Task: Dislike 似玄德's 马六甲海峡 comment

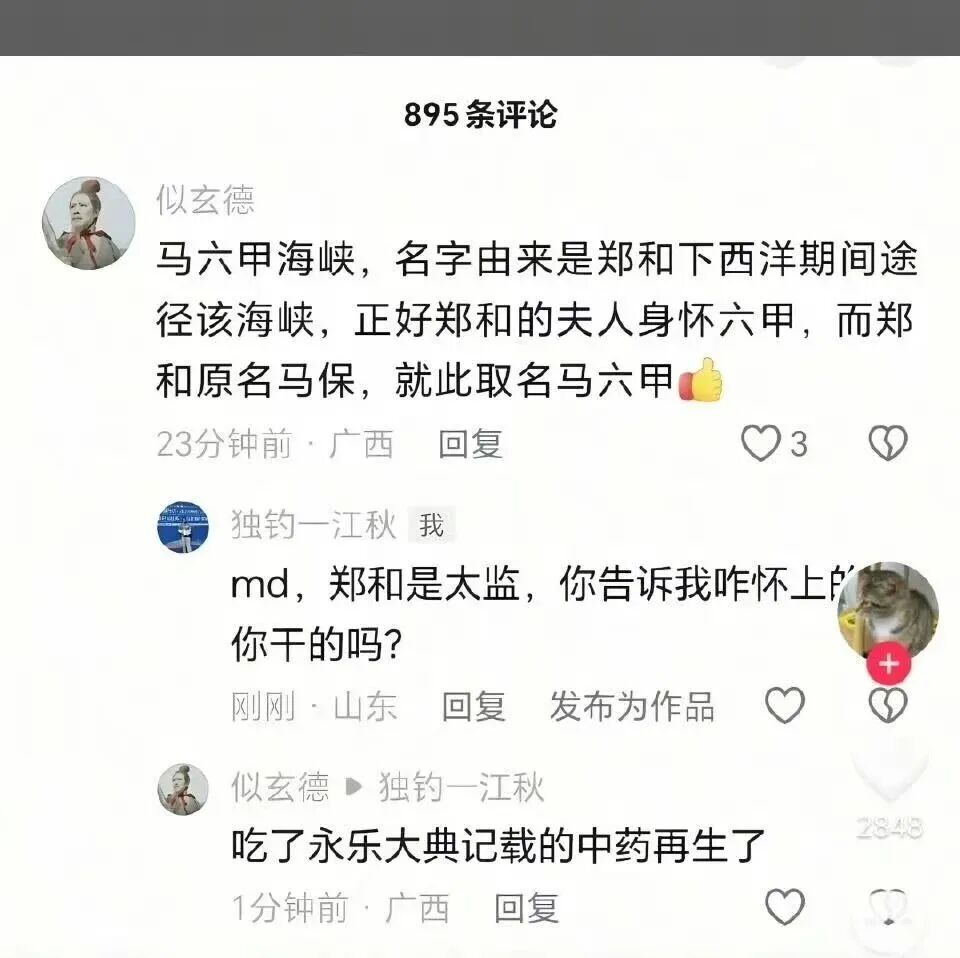Action: (x=887, y=443)
